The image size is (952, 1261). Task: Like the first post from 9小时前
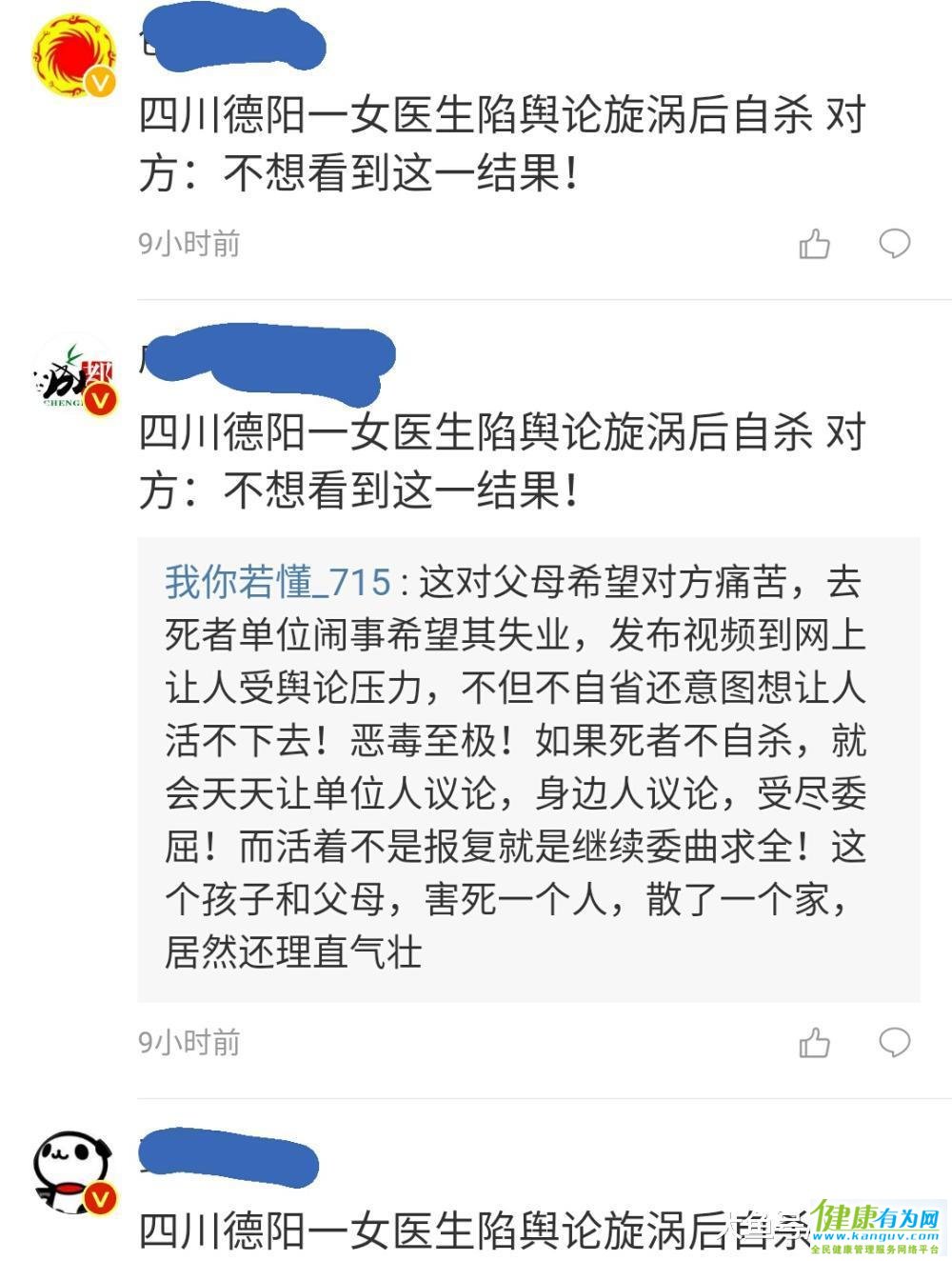(814, 245)
